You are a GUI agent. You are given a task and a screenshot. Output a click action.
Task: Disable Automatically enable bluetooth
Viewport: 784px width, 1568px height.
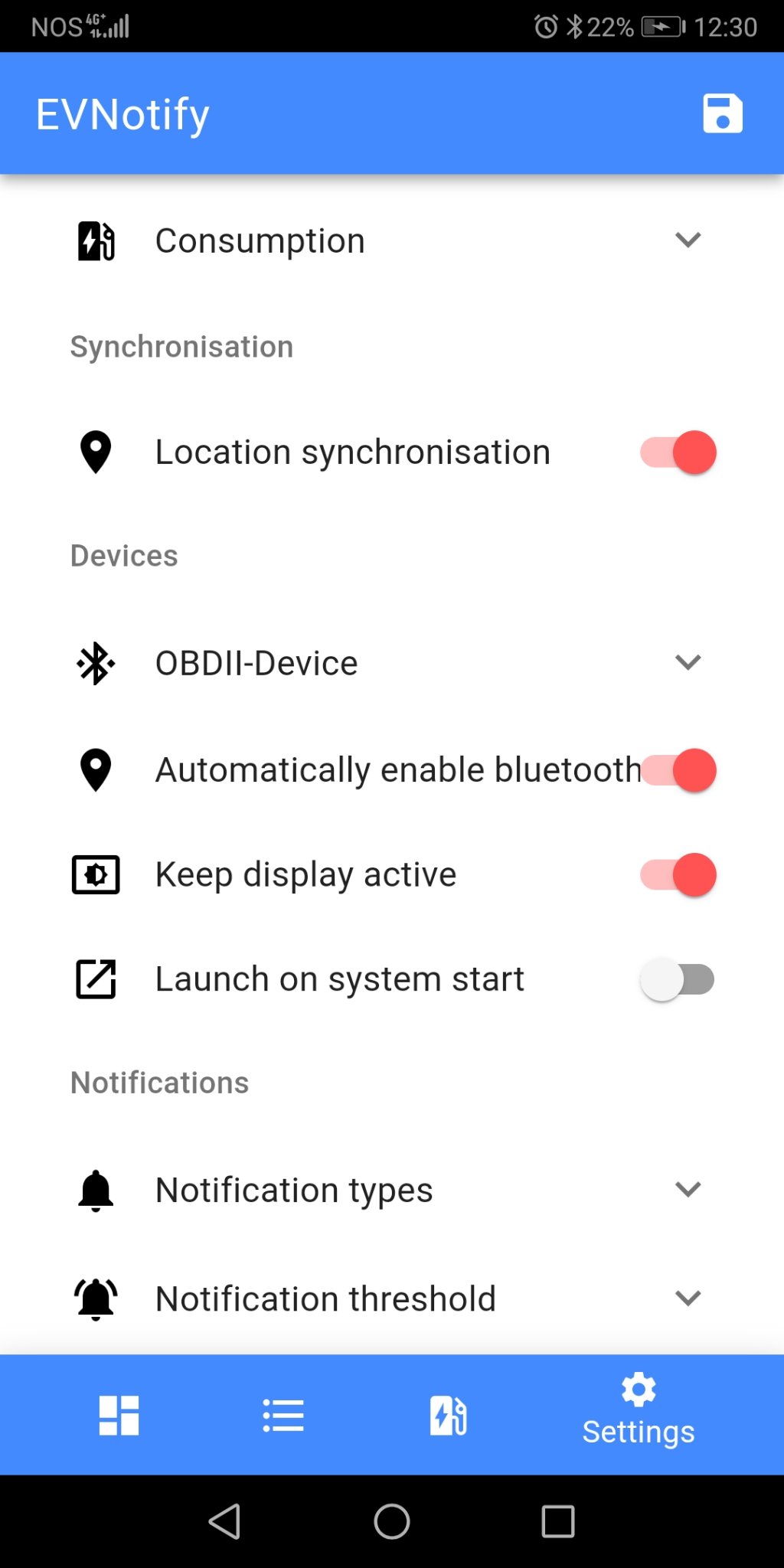pos(679,770)
